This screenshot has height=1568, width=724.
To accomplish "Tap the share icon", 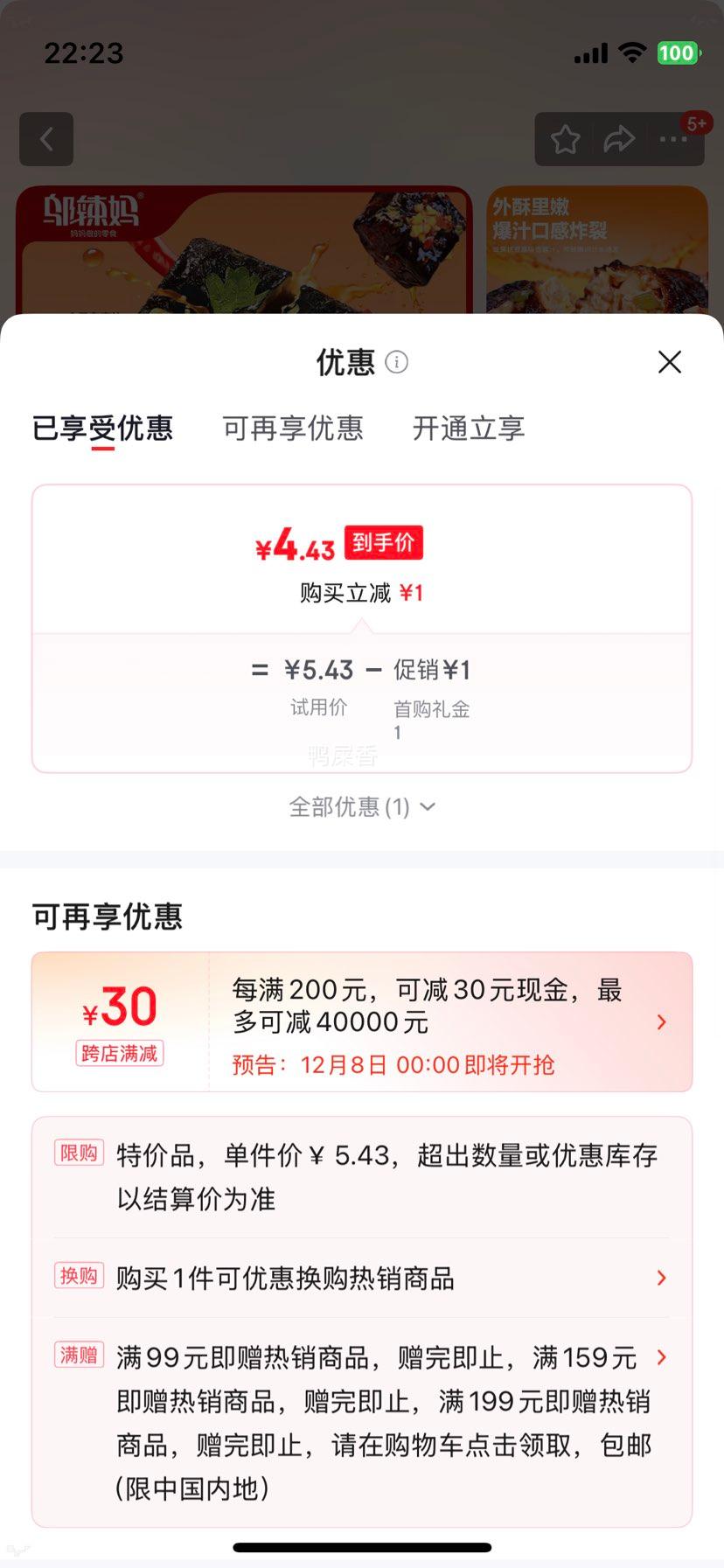I will pyautogui.click(x=619, y=139).
